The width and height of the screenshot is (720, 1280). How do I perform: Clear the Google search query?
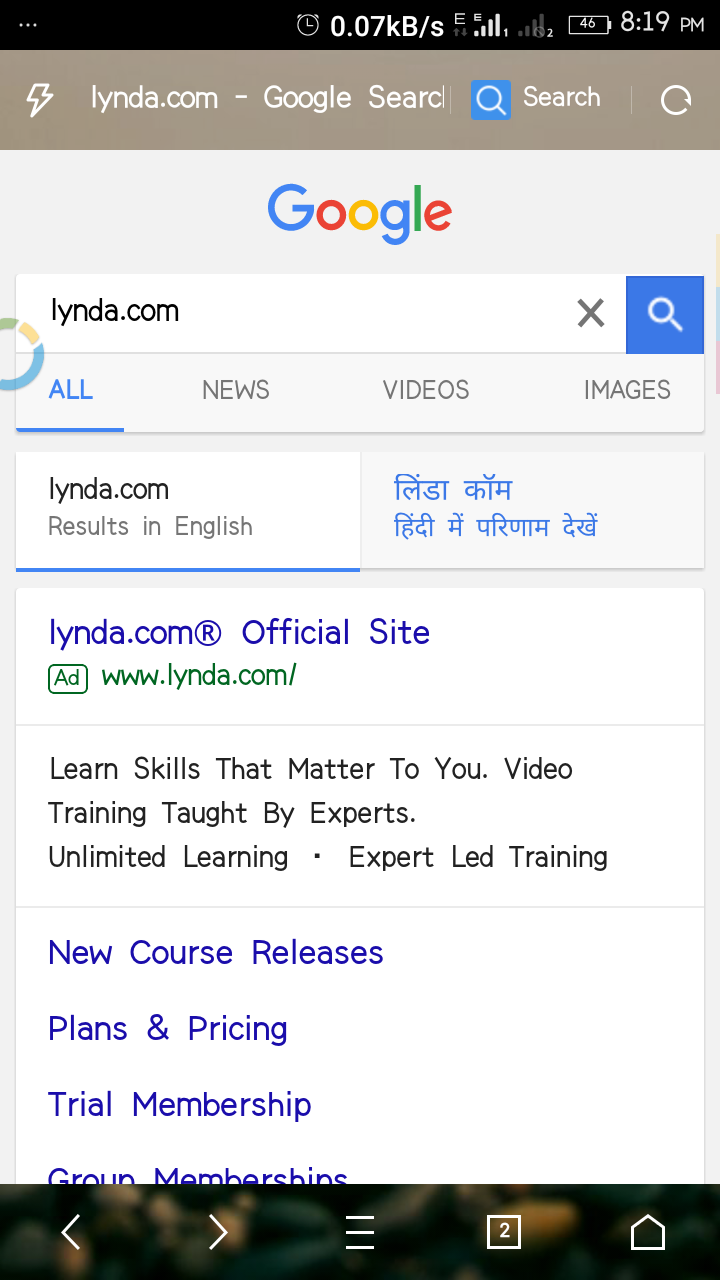click(x=591, y=314)
